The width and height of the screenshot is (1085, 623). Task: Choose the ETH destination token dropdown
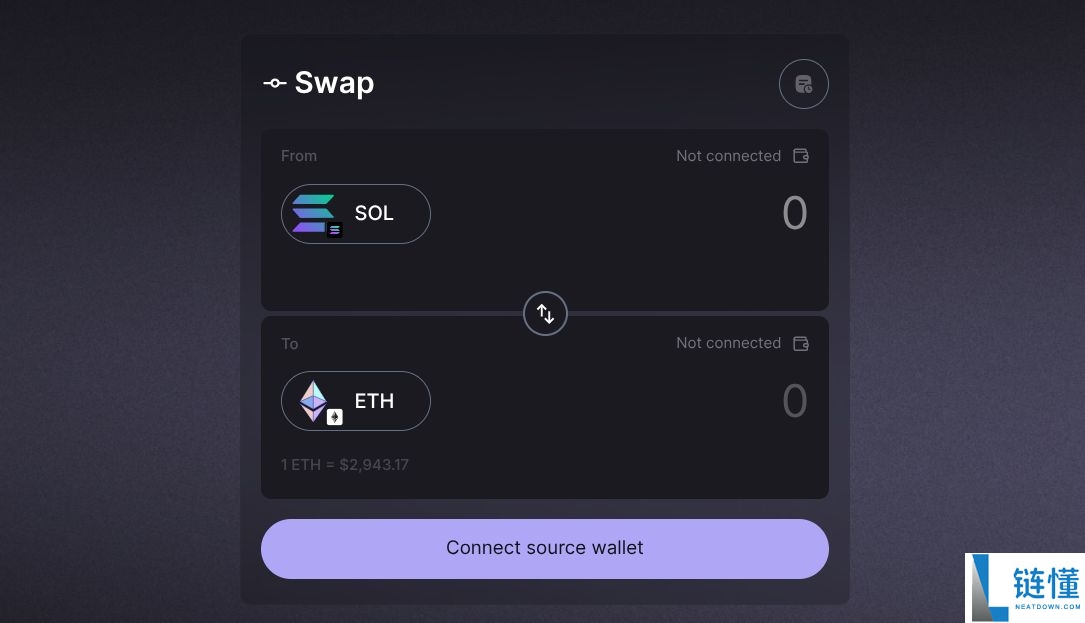tap(355, 401)
